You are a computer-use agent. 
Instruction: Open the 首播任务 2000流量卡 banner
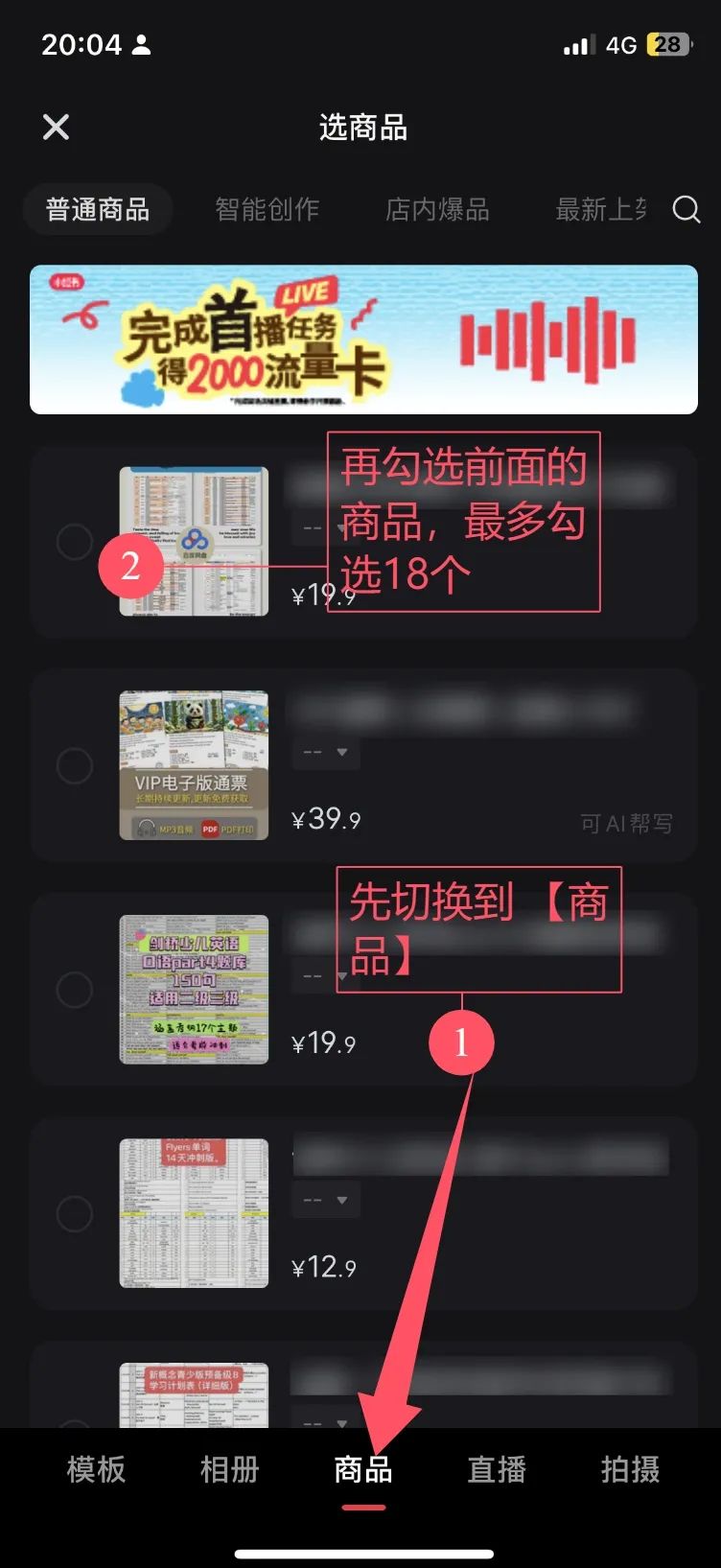tap(363, 339)
